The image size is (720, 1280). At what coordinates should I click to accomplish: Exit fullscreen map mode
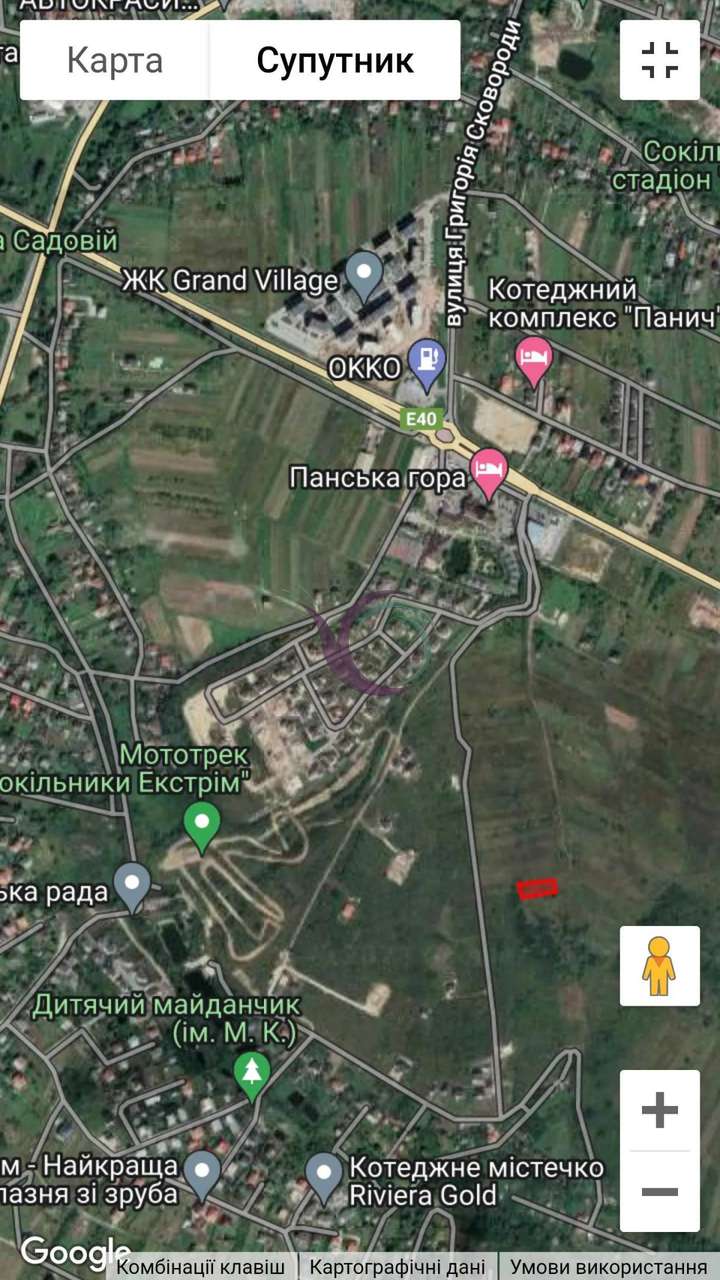coord(660,60)
